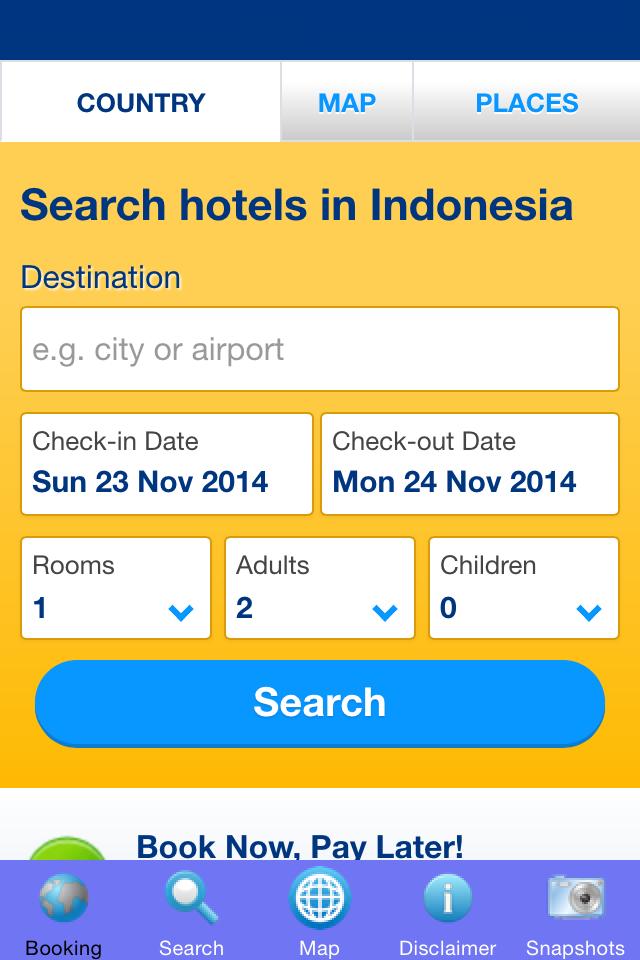Go to Booking in bottom bar
640x960 pixels.
pyautogui.click(x=64, y=912)
